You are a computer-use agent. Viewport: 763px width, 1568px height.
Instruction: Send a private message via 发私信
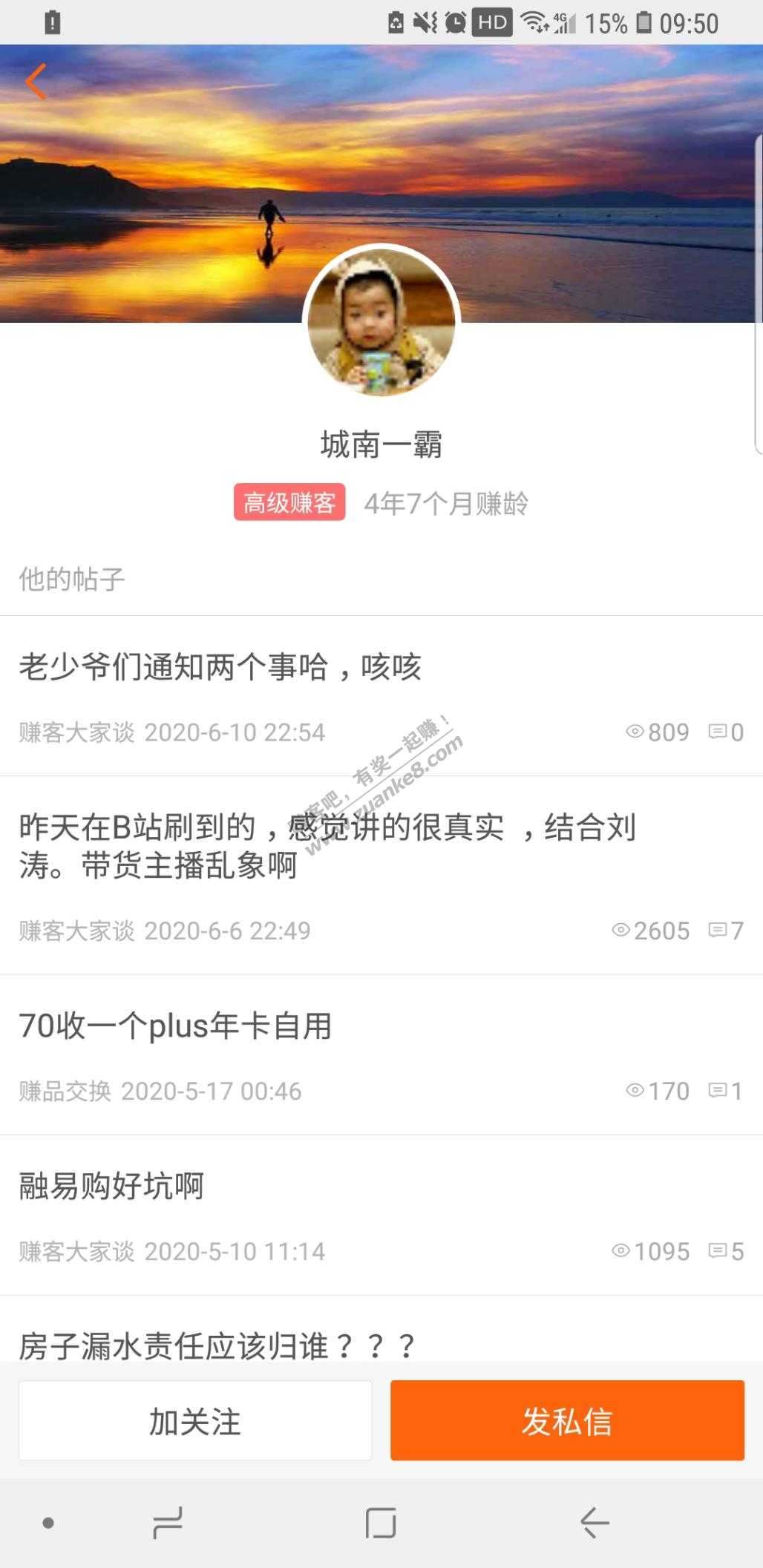(x=567, y=1421)
